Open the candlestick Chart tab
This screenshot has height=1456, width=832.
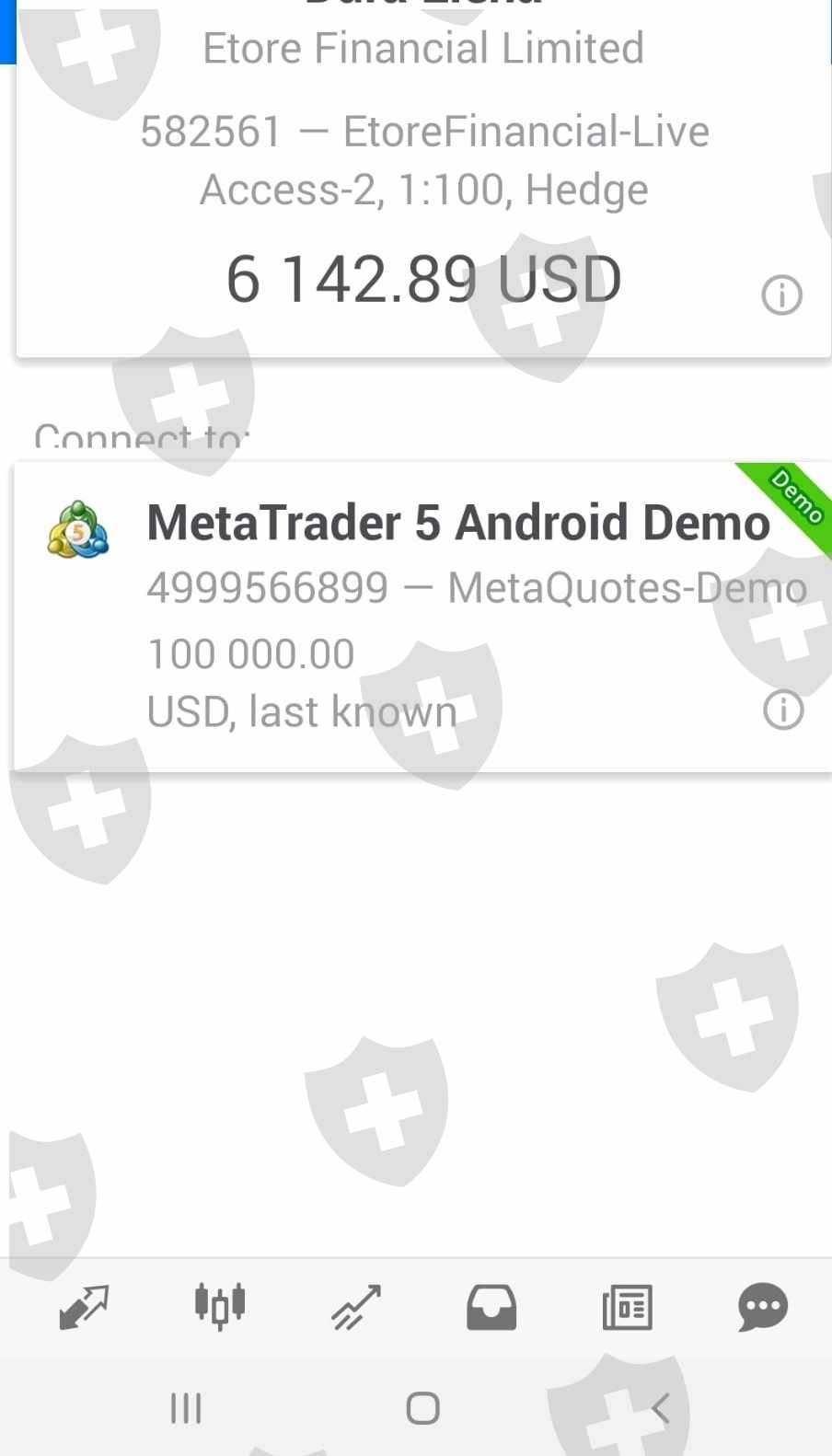(220, 1307)
